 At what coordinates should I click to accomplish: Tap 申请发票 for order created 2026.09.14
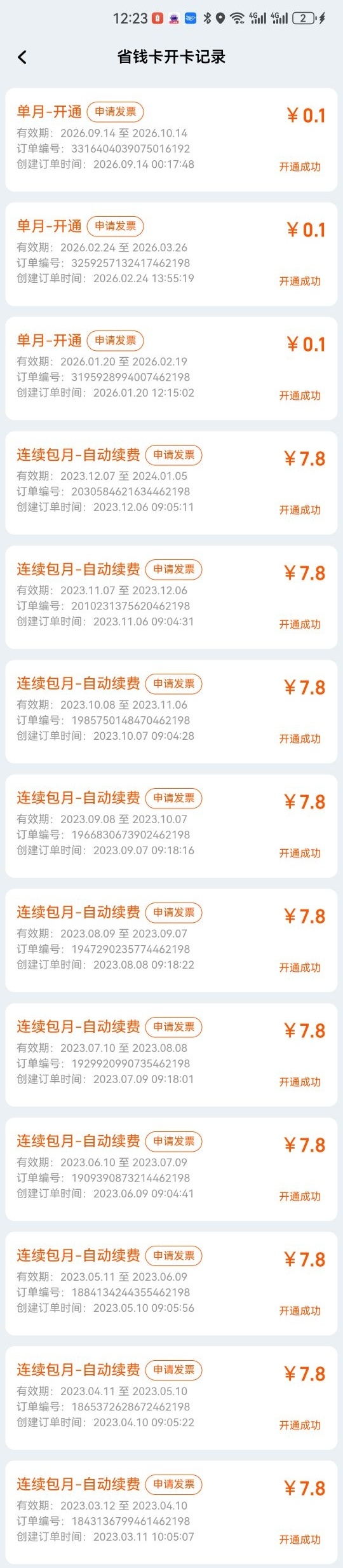coord(115,112)
